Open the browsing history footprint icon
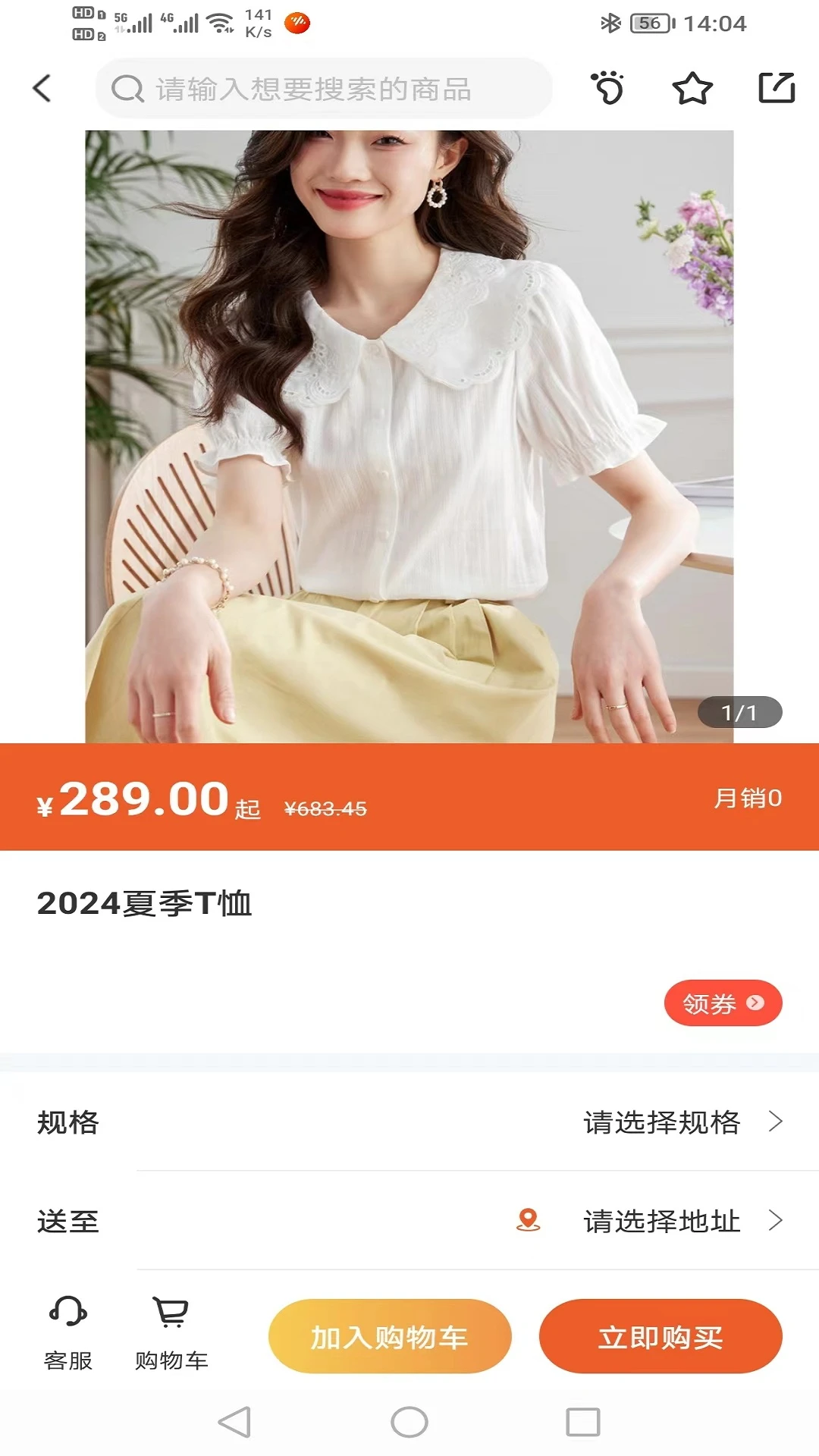 click(607, 87)
